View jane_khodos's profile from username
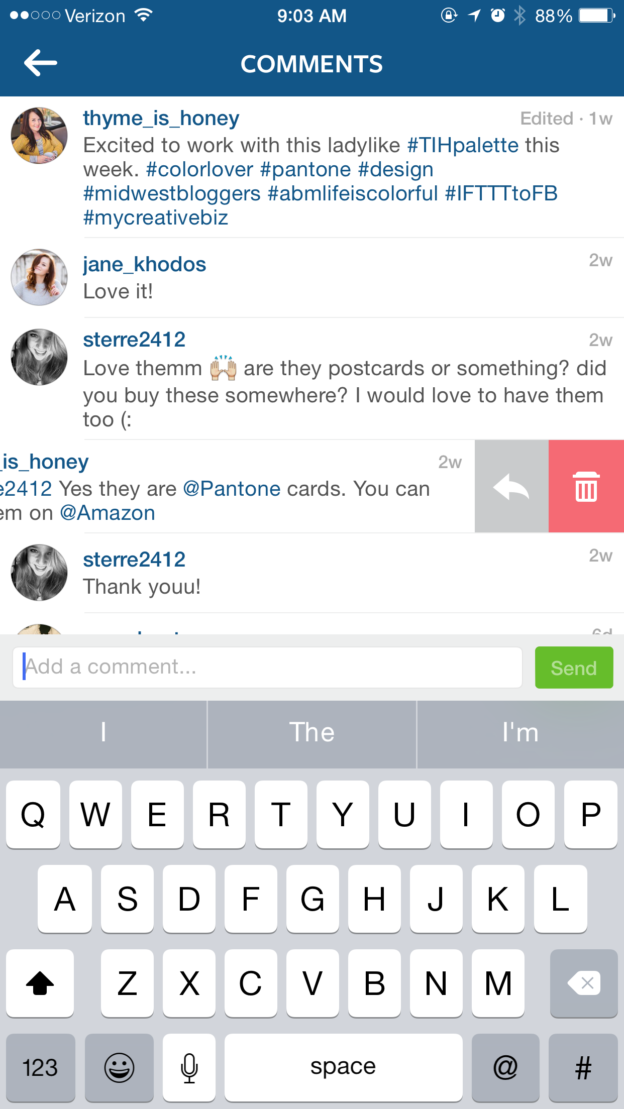The height and width of the screenshot is (1109, 624). 144,265
